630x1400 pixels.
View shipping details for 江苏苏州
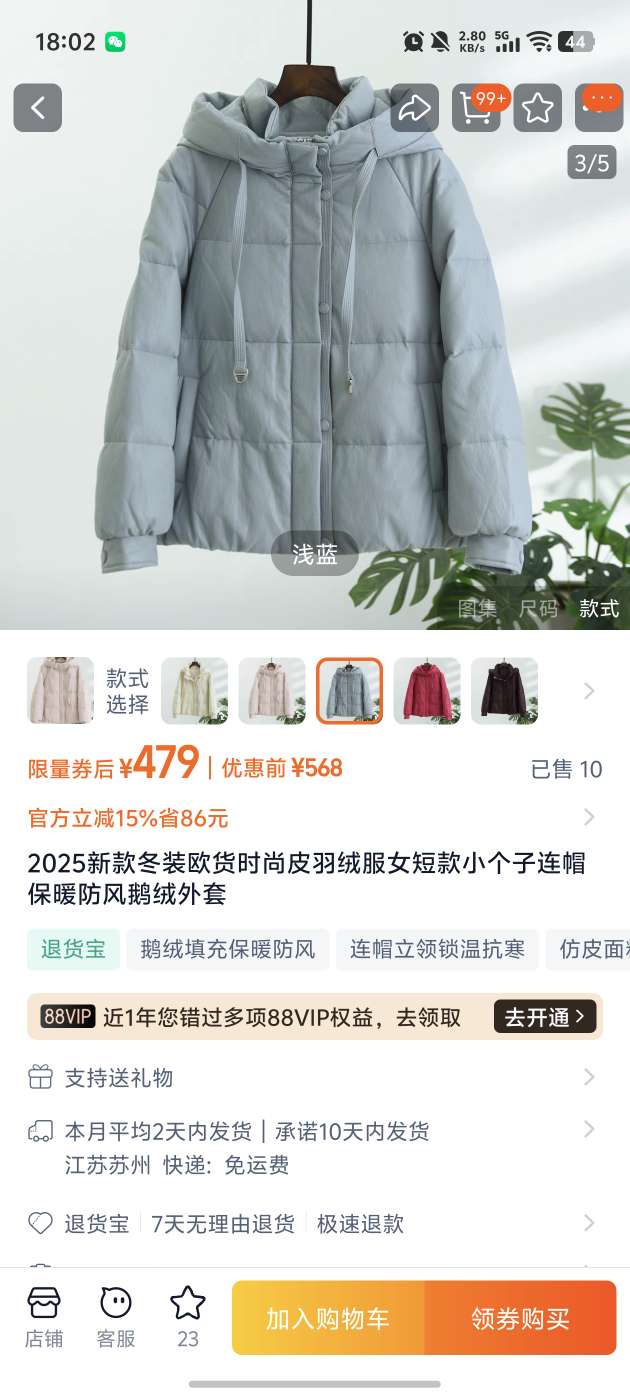pyautogui.click(x=310, y=1147)
